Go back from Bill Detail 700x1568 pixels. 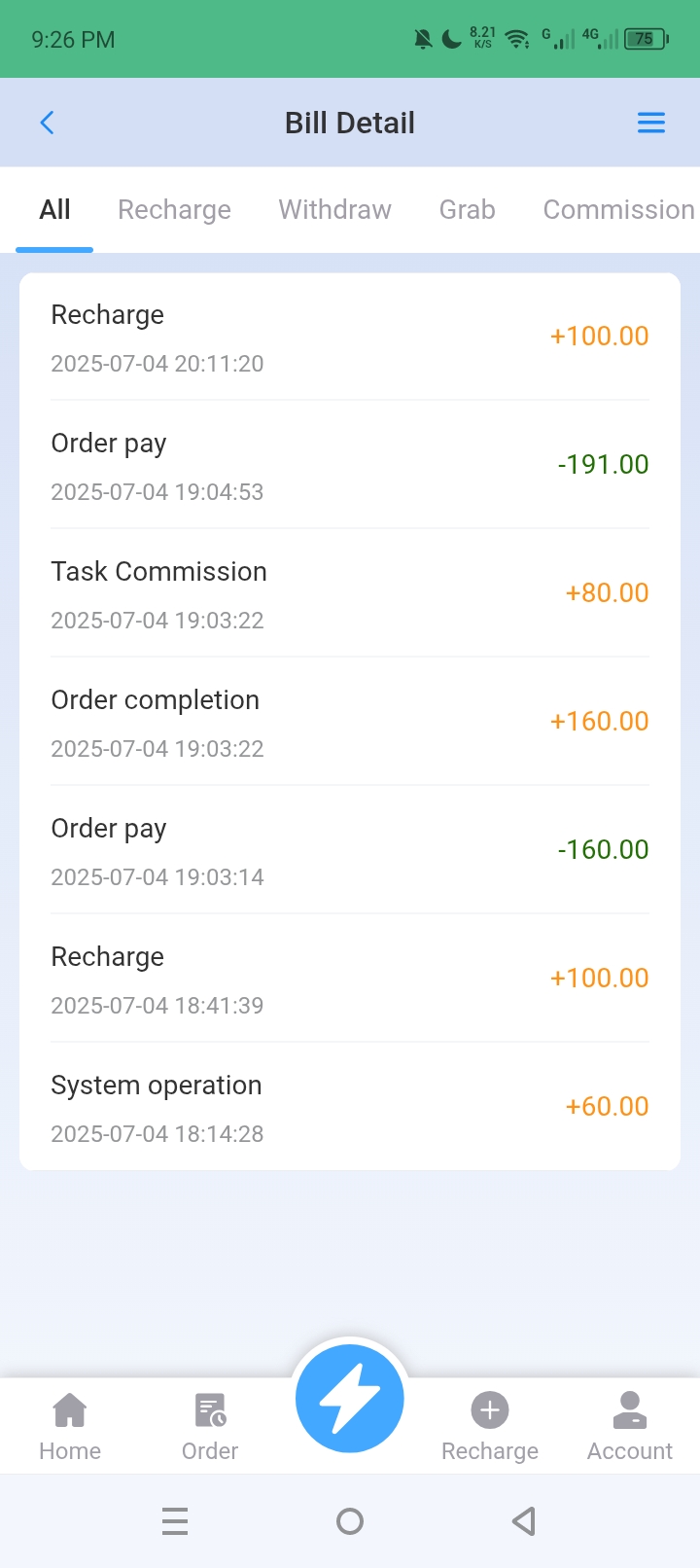(47, 123)
